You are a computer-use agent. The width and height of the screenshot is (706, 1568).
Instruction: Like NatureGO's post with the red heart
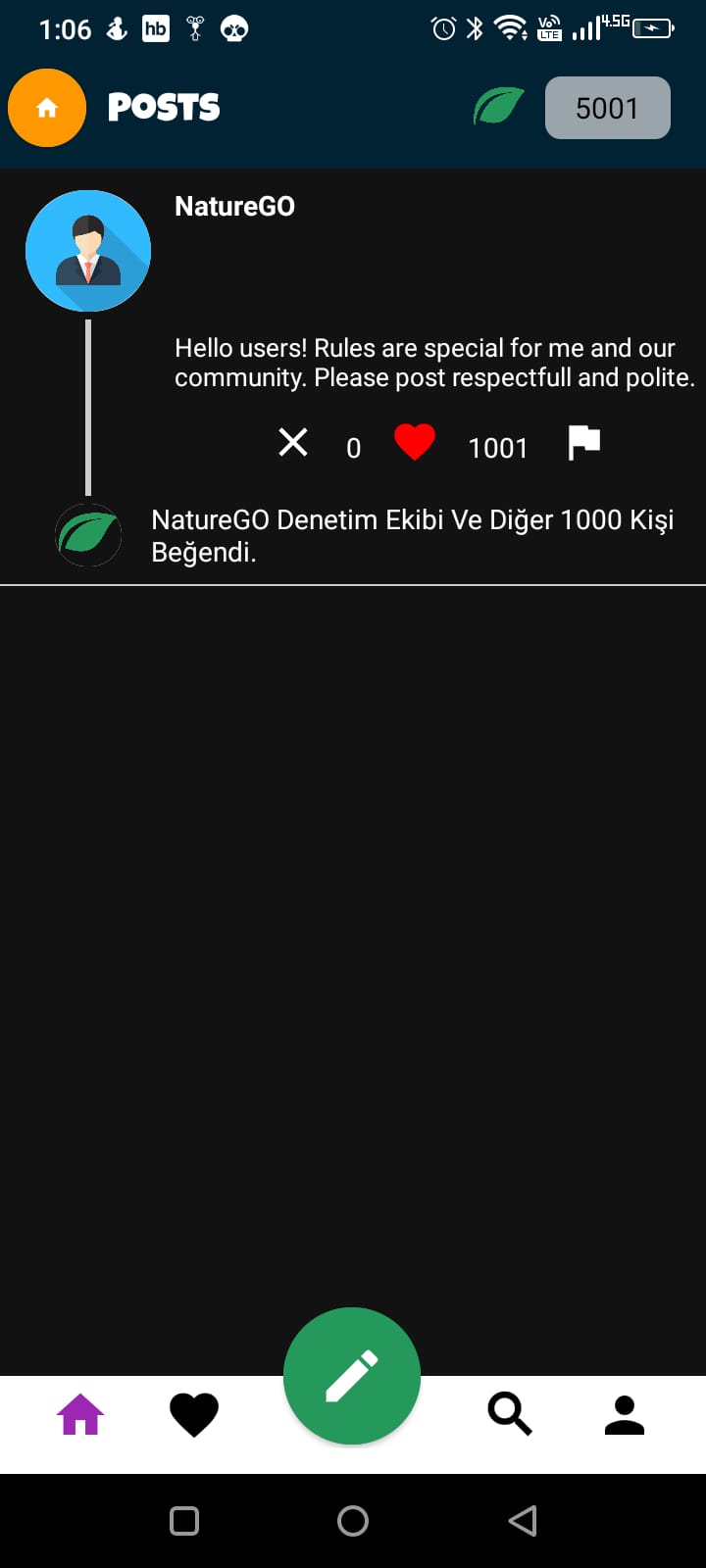pyautogui.click(x=414, y=443)
